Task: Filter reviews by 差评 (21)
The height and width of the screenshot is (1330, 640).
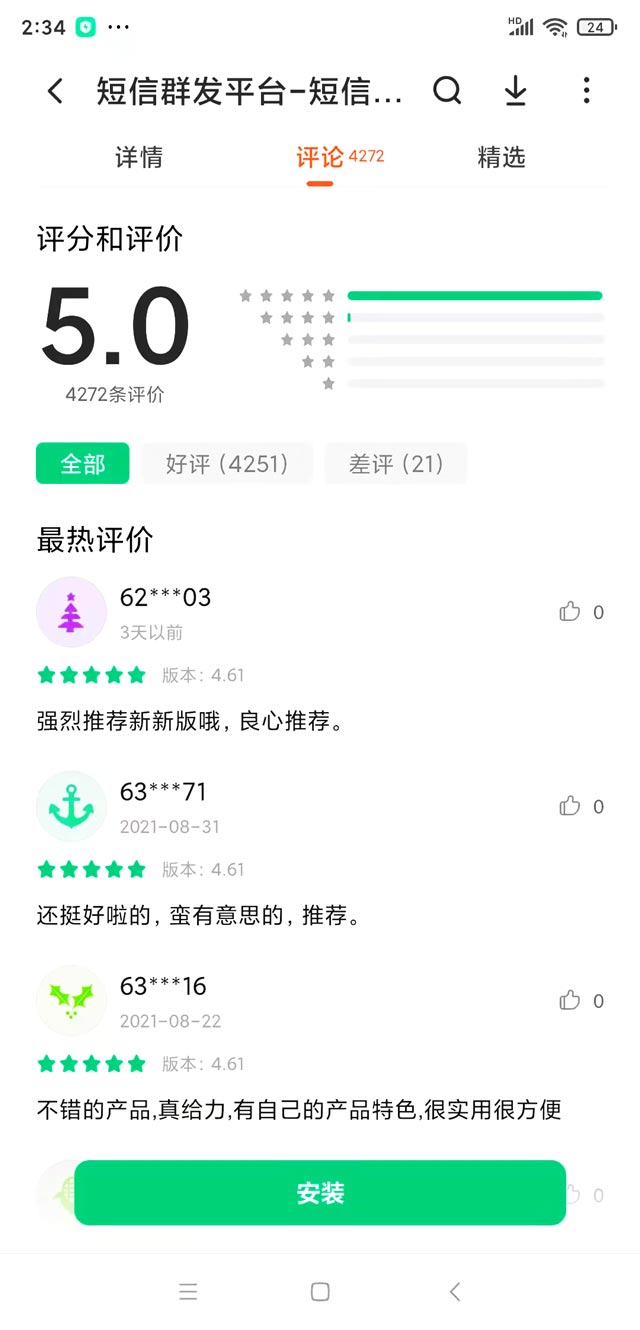Action: tap(396, 464)
